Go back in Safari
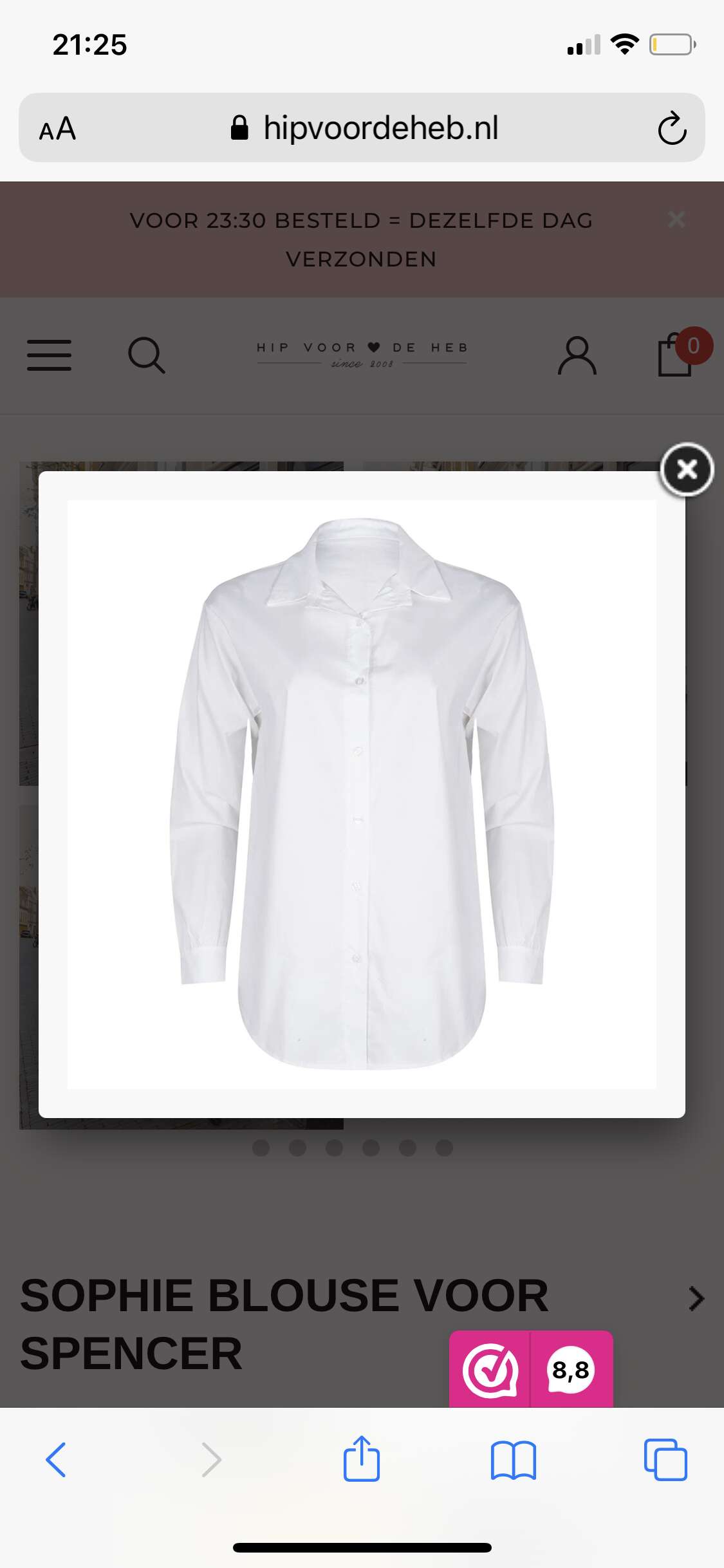 coord(56,1459)
